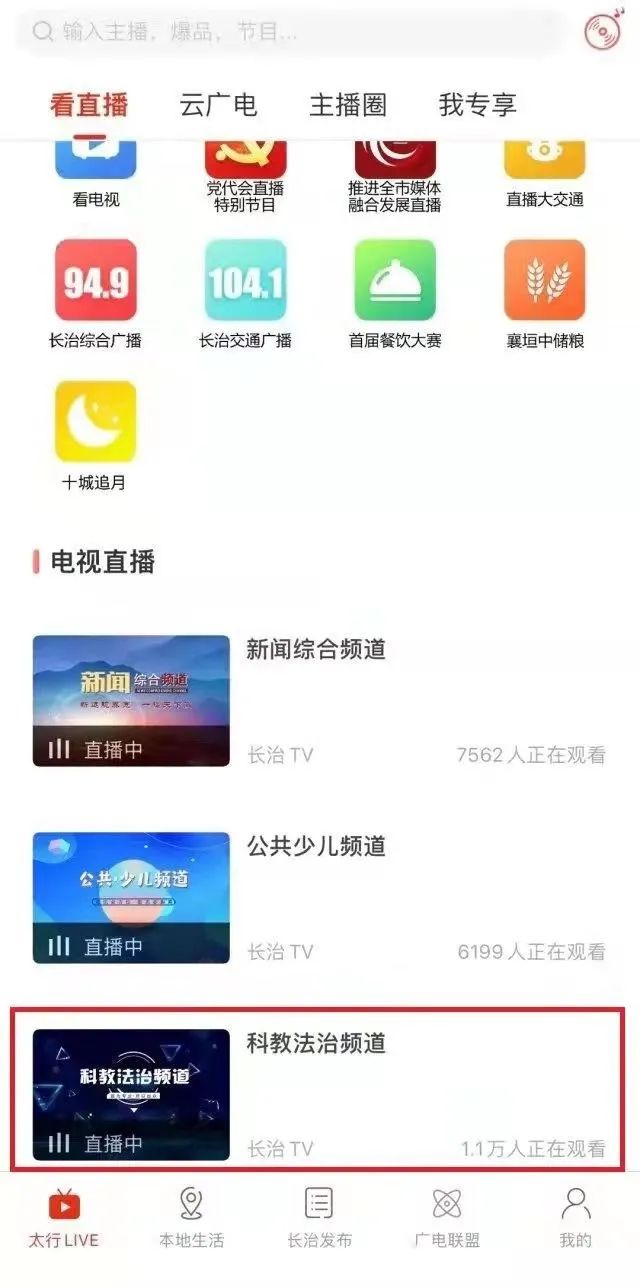Watch 科教法治频道 live stream
Viewport: 640px width, 1287px height.
click(x=320, y=1095)
